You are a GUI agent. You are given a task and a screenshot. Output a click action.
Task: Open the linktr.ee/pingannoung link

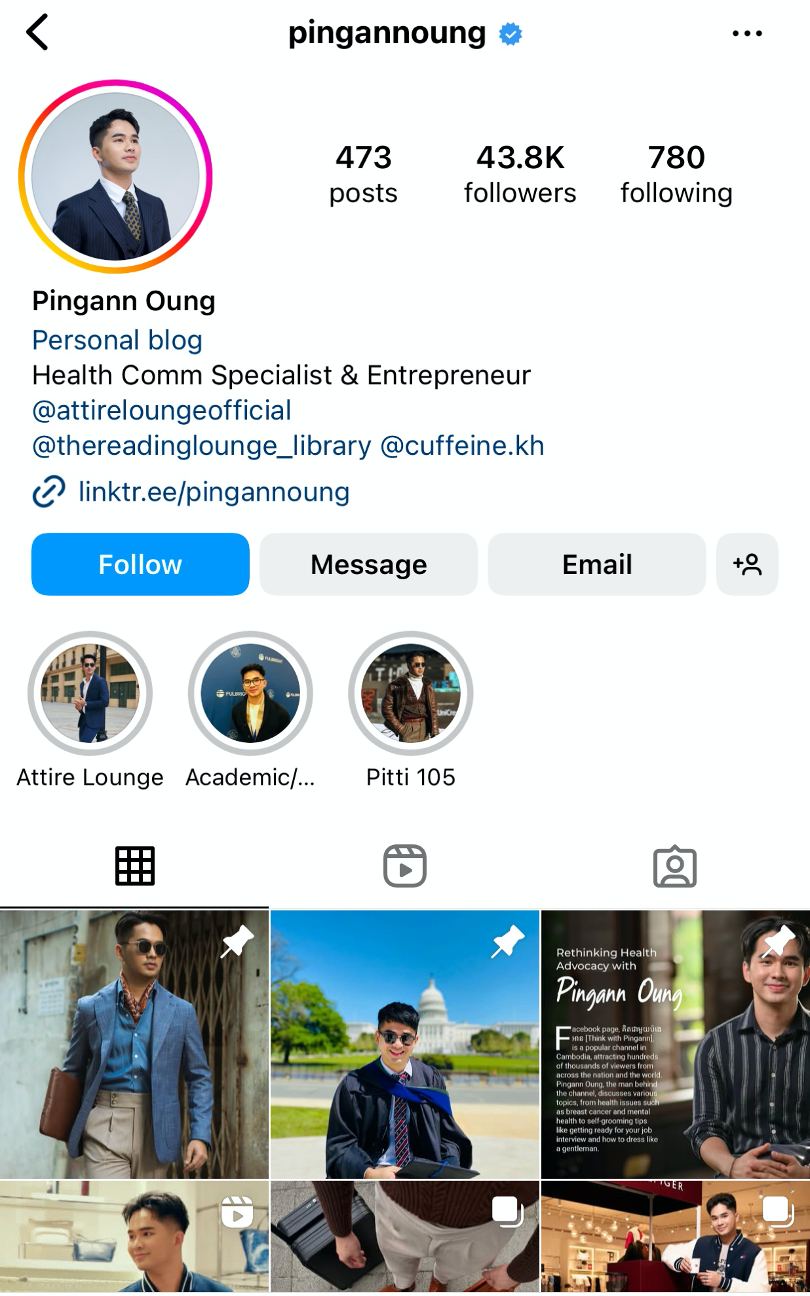213,492
